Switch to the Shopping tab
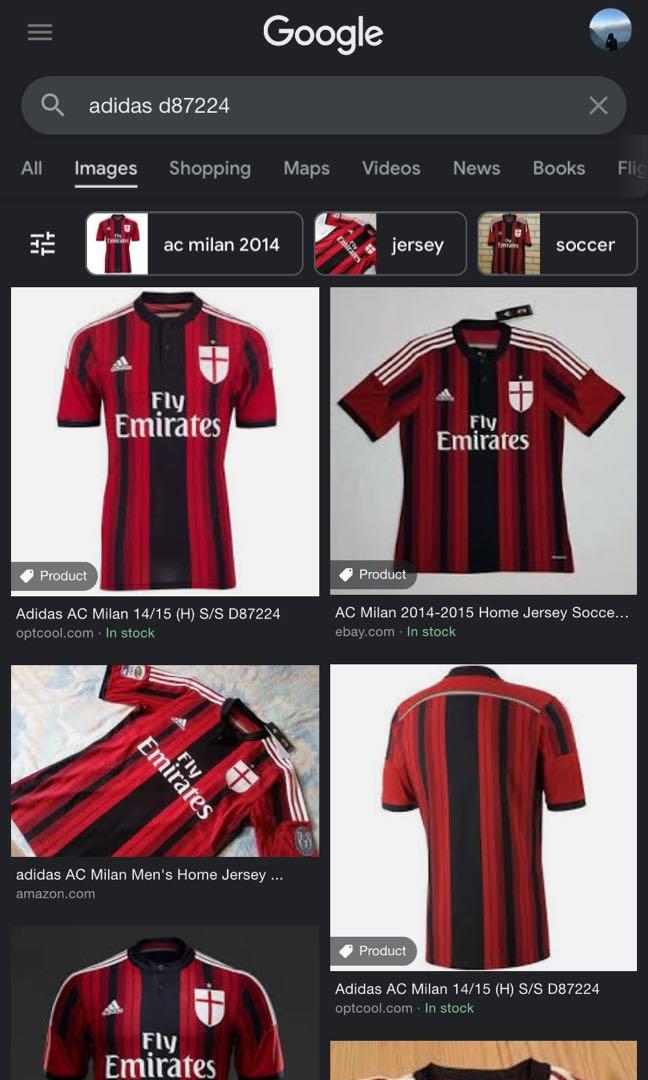Screen dimensions: 648x1080 [x=210, y=168]
